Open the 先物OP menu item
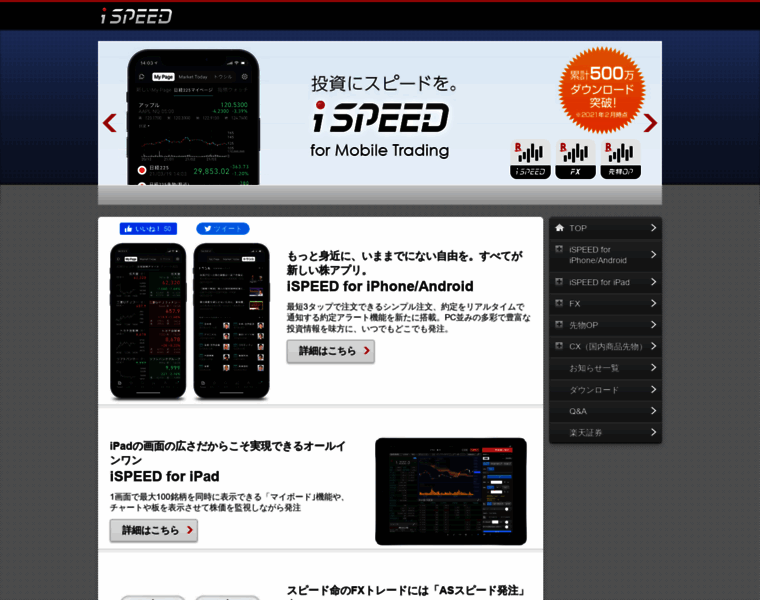This screenshot has height=600, width=760. tap(605, 325)
